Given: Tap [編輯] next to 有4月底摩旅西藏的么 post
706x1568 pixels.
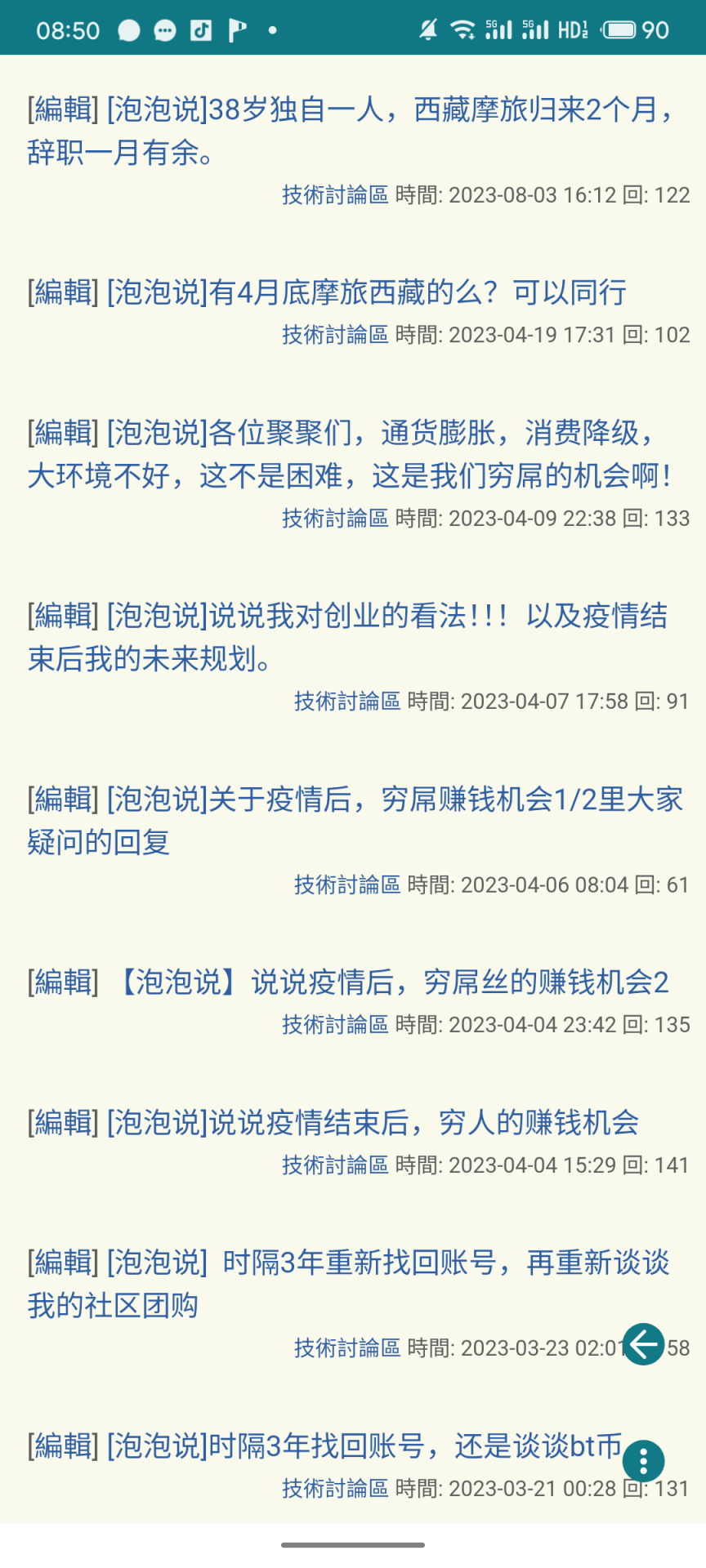Looking at the screenshot, I should (x=63, y=292).
